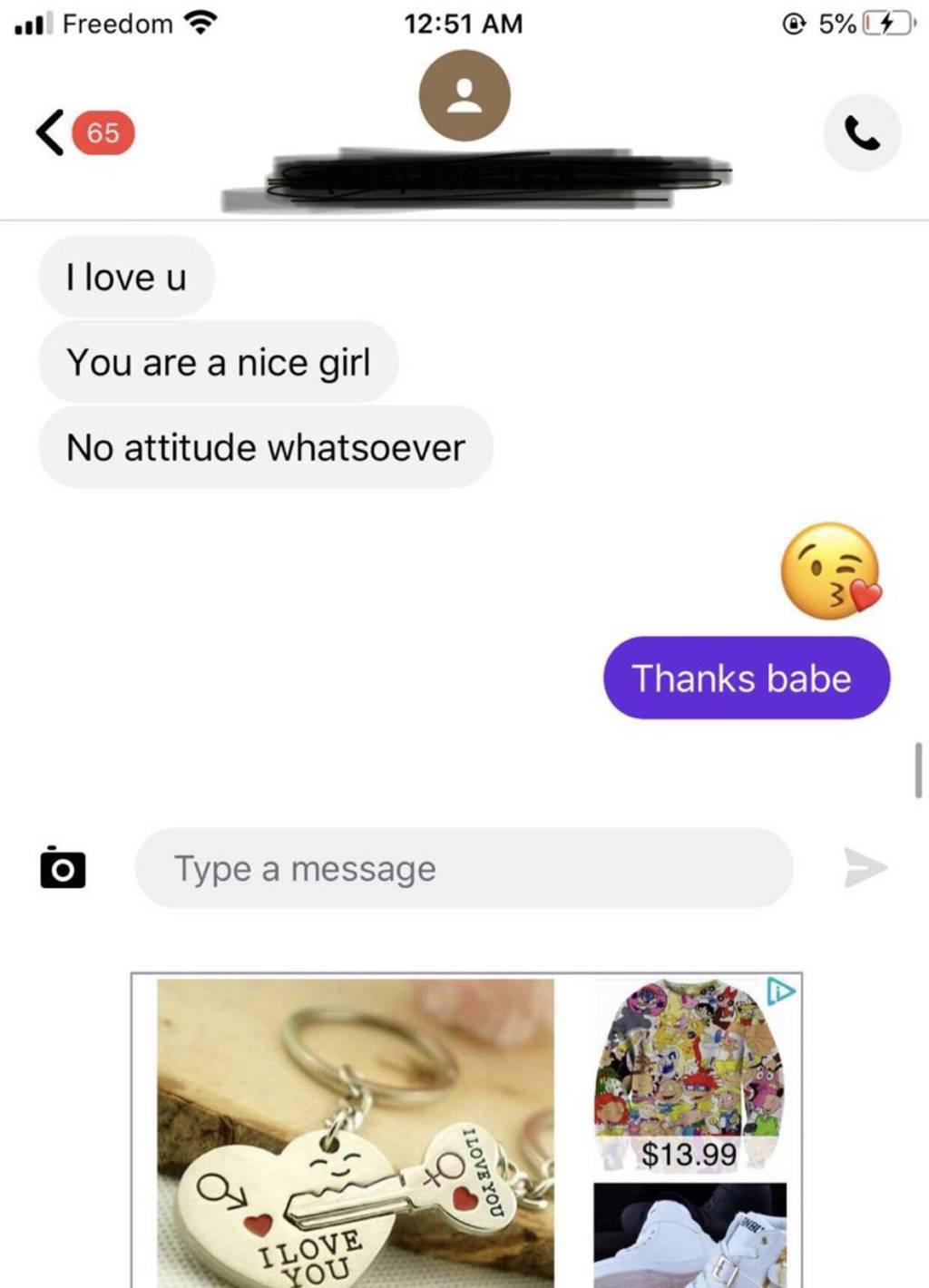This screenshot has width=929, height=1288.
Task: Open the contact's profile avatar
Action: pyautogui.click(x=464, y=95)
